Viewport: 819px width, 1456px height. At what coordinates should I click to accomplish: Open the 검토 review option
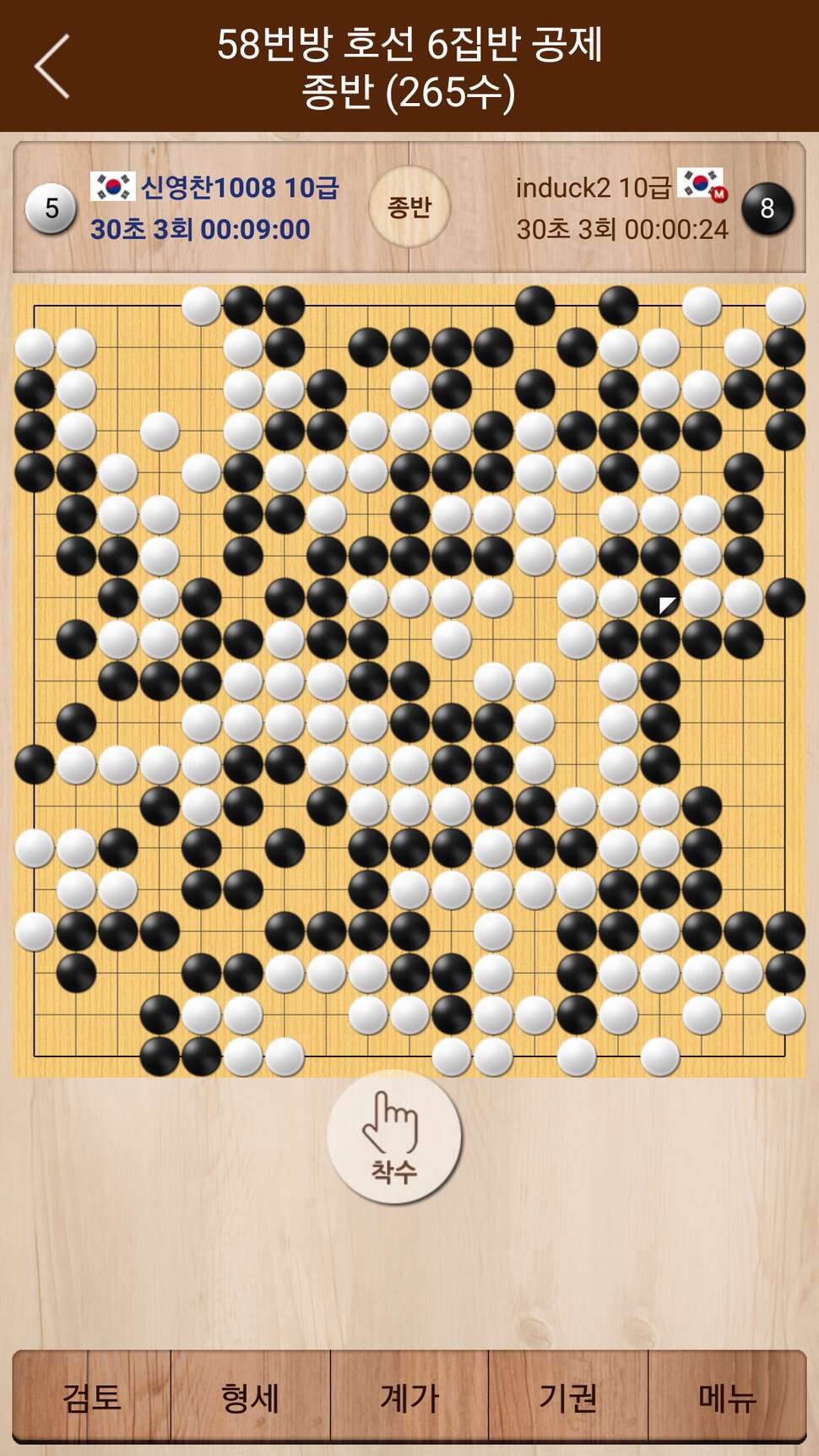click(92, 1397)
